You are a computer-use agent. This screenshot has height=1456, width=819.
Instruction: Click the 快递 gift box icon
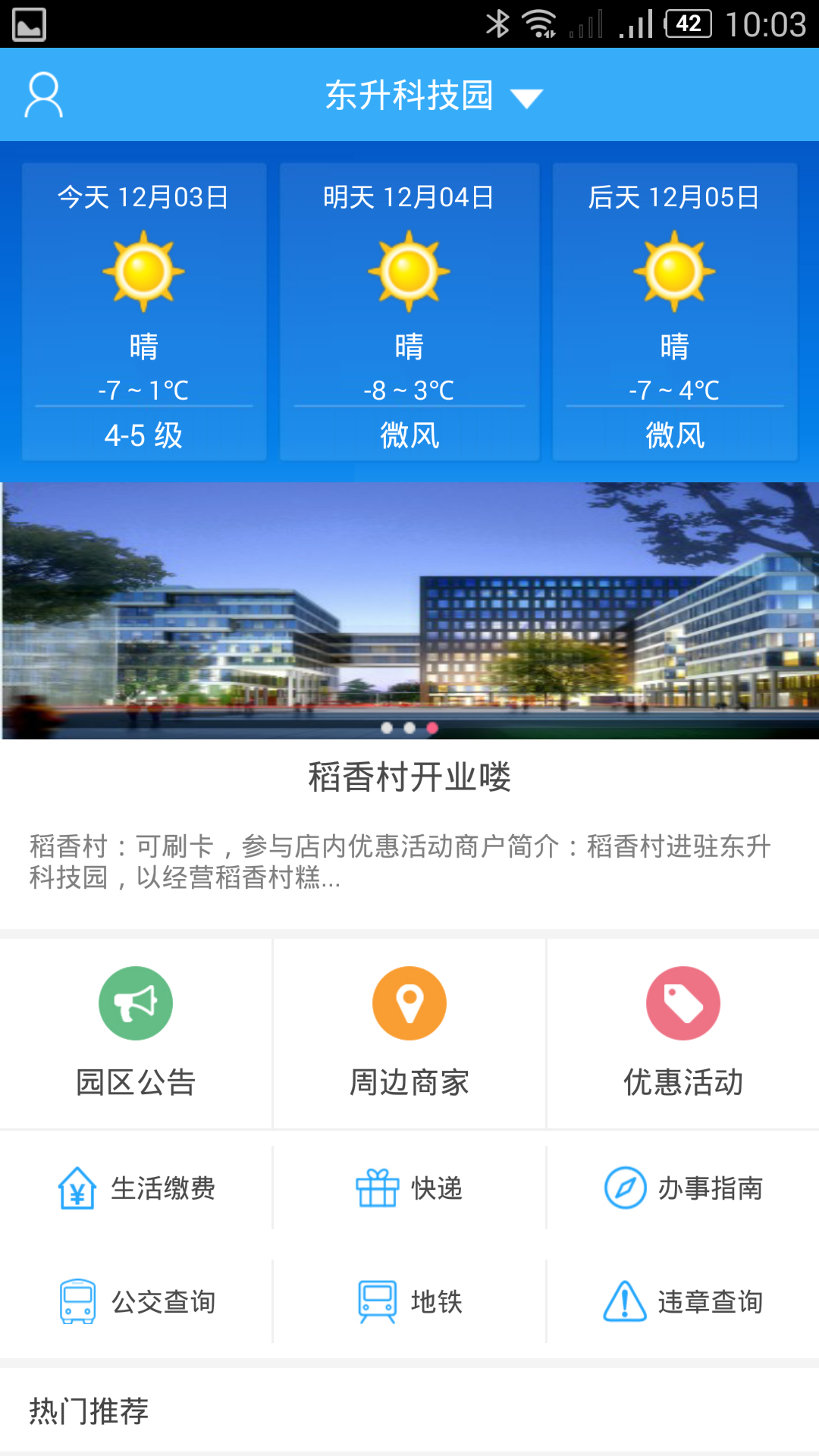click(x=377, y=1188)
